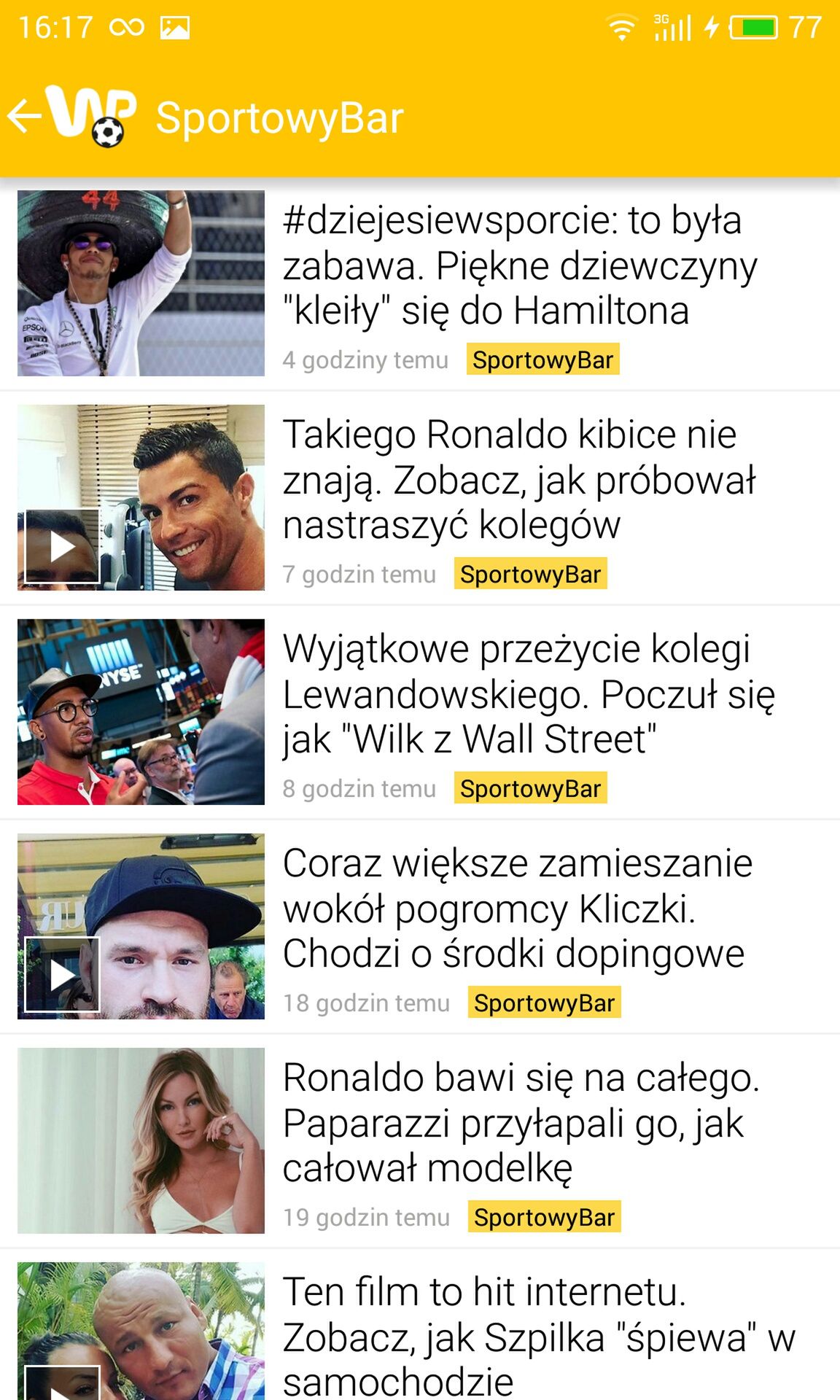This screenshot has width=840, height=1400.
Task: Play the Ronaldo video thumbnail
Action: click(62, 546)
